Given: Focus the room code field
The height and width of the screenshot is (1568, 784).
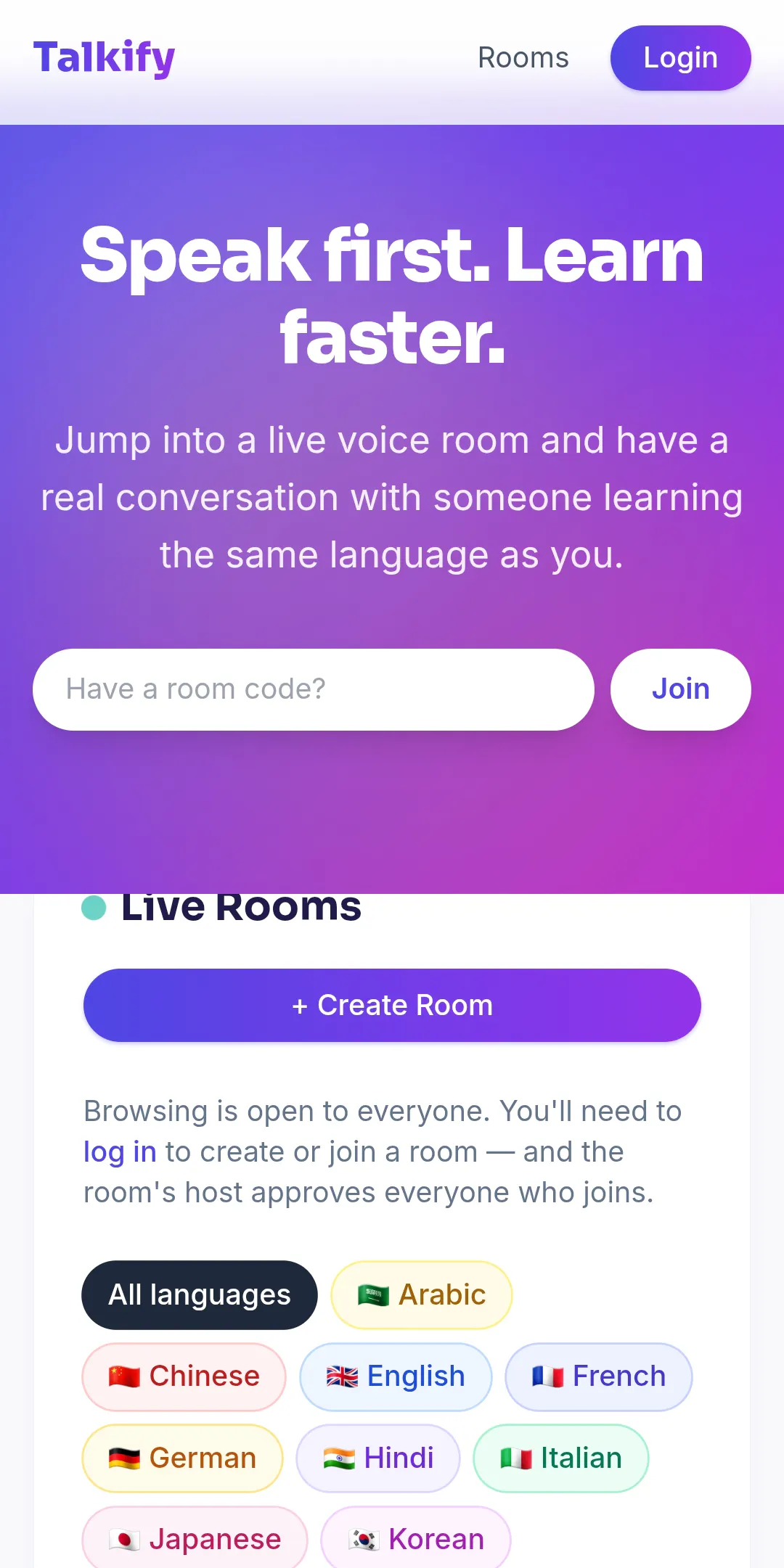Looking at the screenshot, I should point(314,689).
